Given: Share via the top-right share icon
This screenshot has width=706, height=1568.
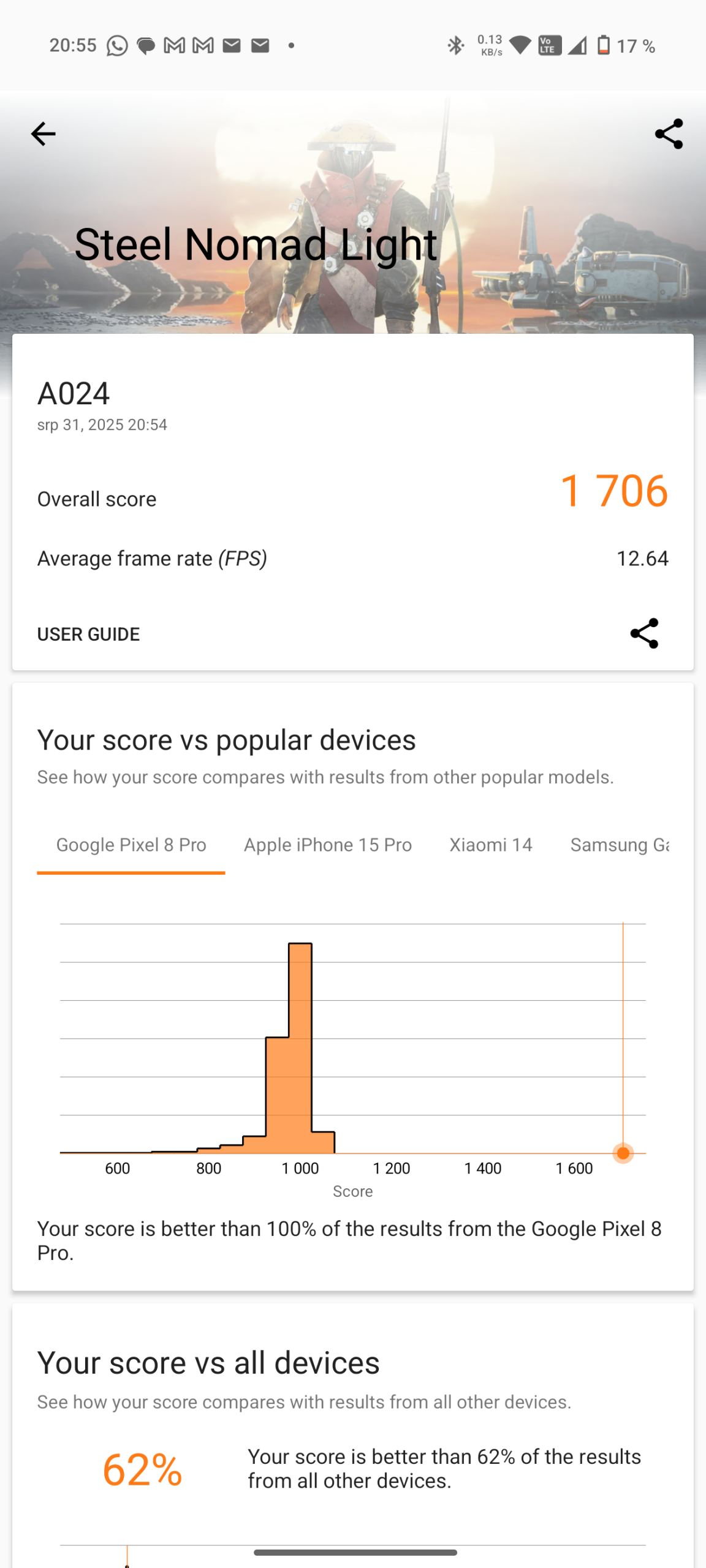Looking at the screenshot, I should pos(669,134).
